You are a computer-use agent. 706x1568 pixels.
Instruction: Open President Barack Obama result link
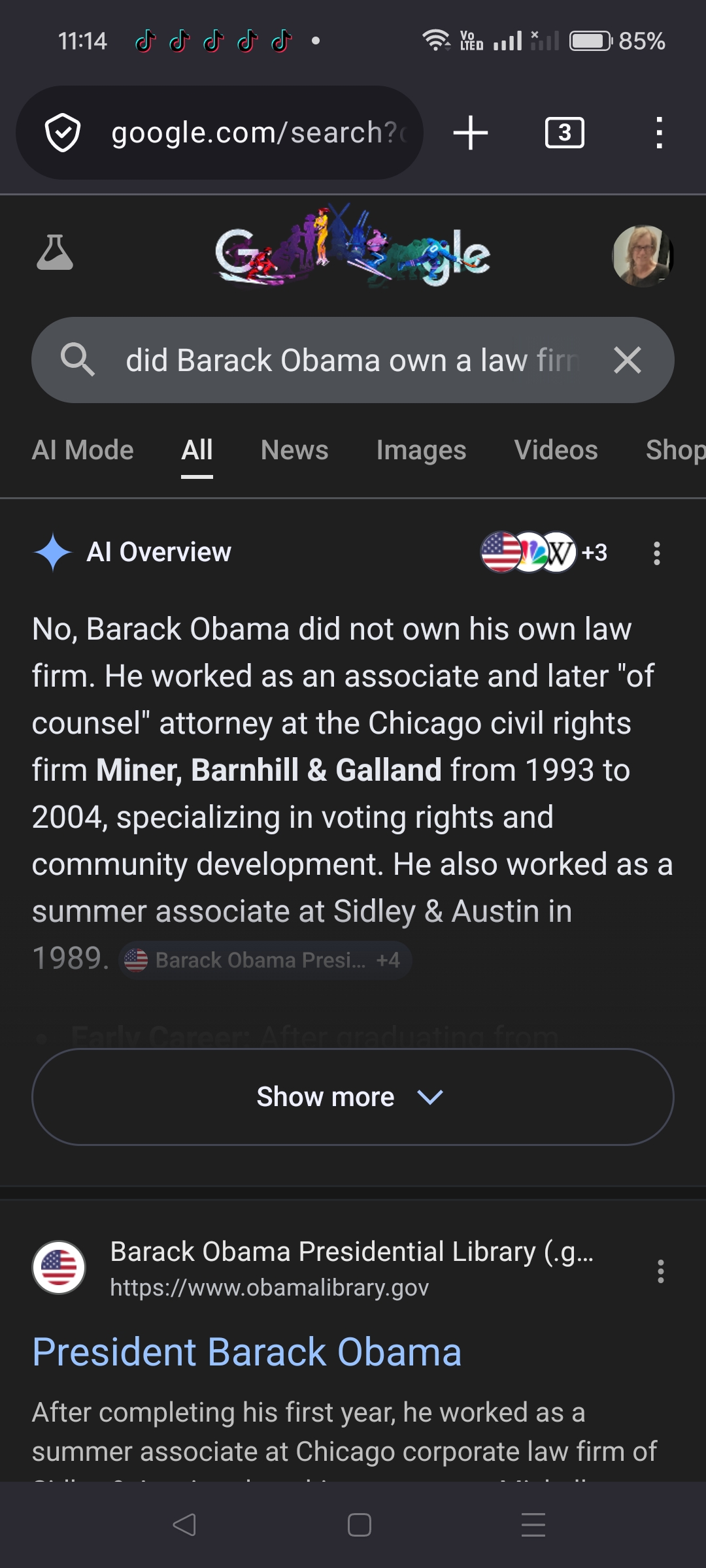[x=247, y=1352]
